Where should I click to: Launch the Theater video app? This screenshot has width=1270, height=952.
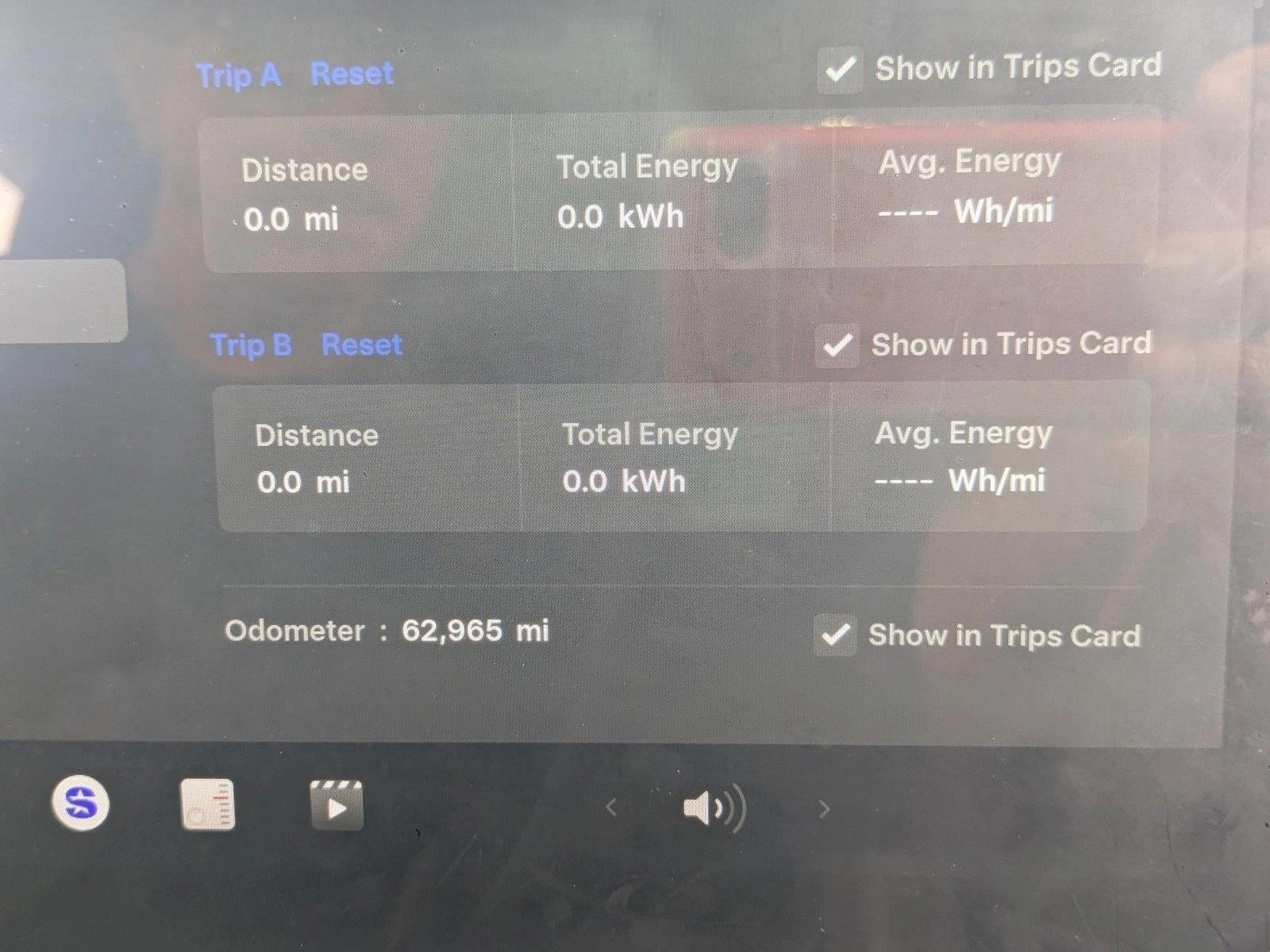click(337, 806)
